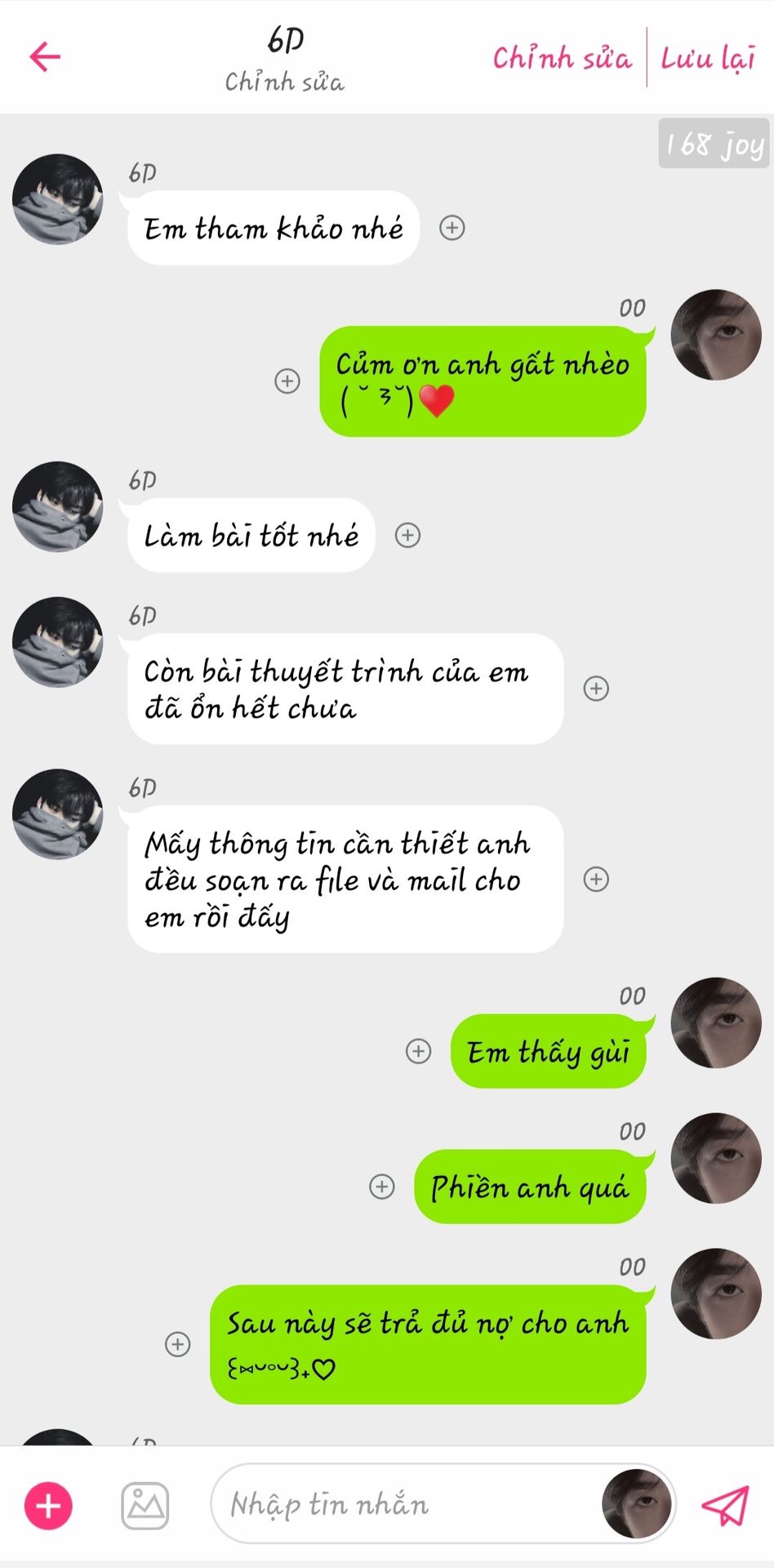
Task: Tap Chỉnh sửa in the top bar
Action: 562,58
